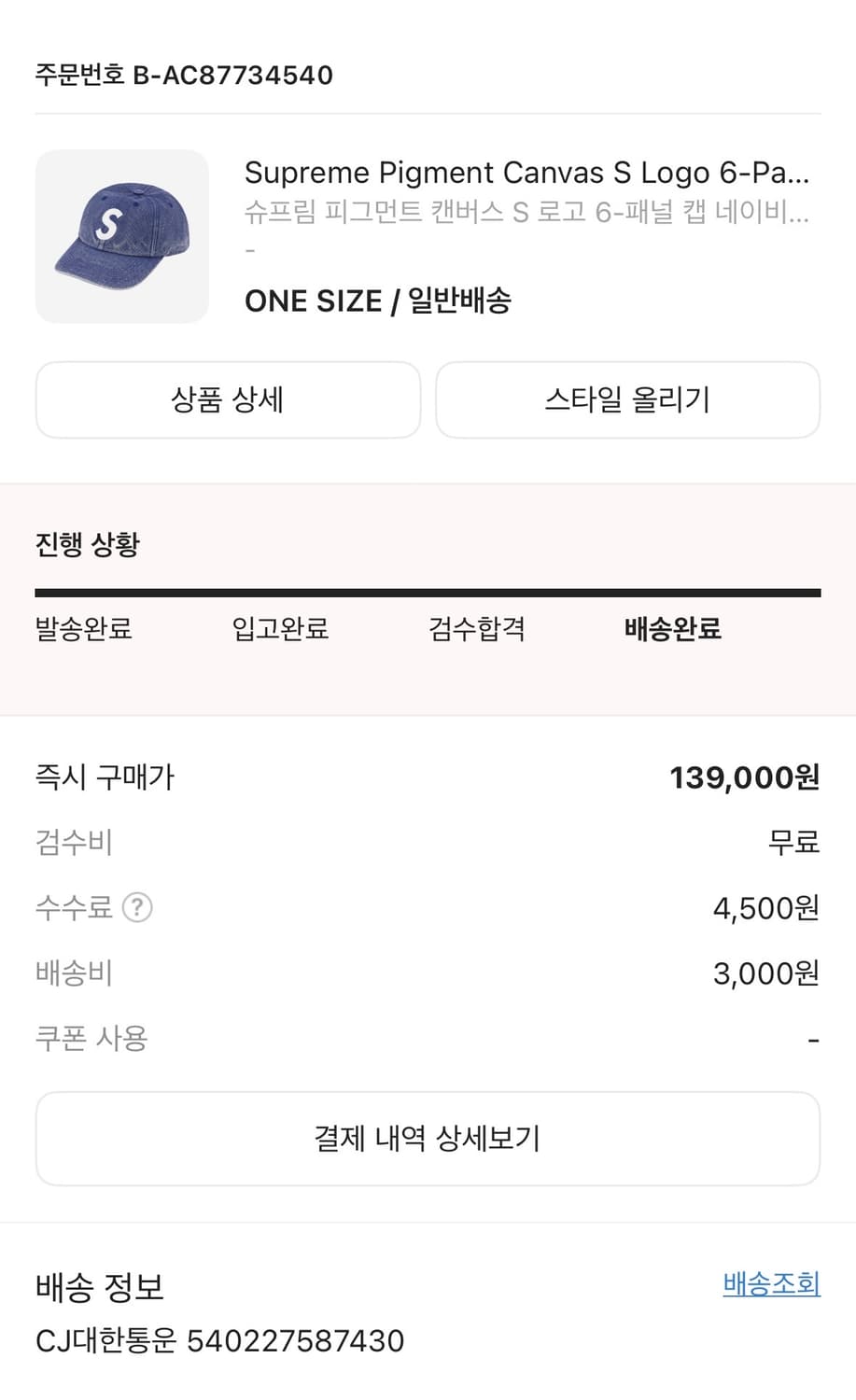Click the 진행 상황 section header
This screenshot has width=856, height=1400.
87,543
